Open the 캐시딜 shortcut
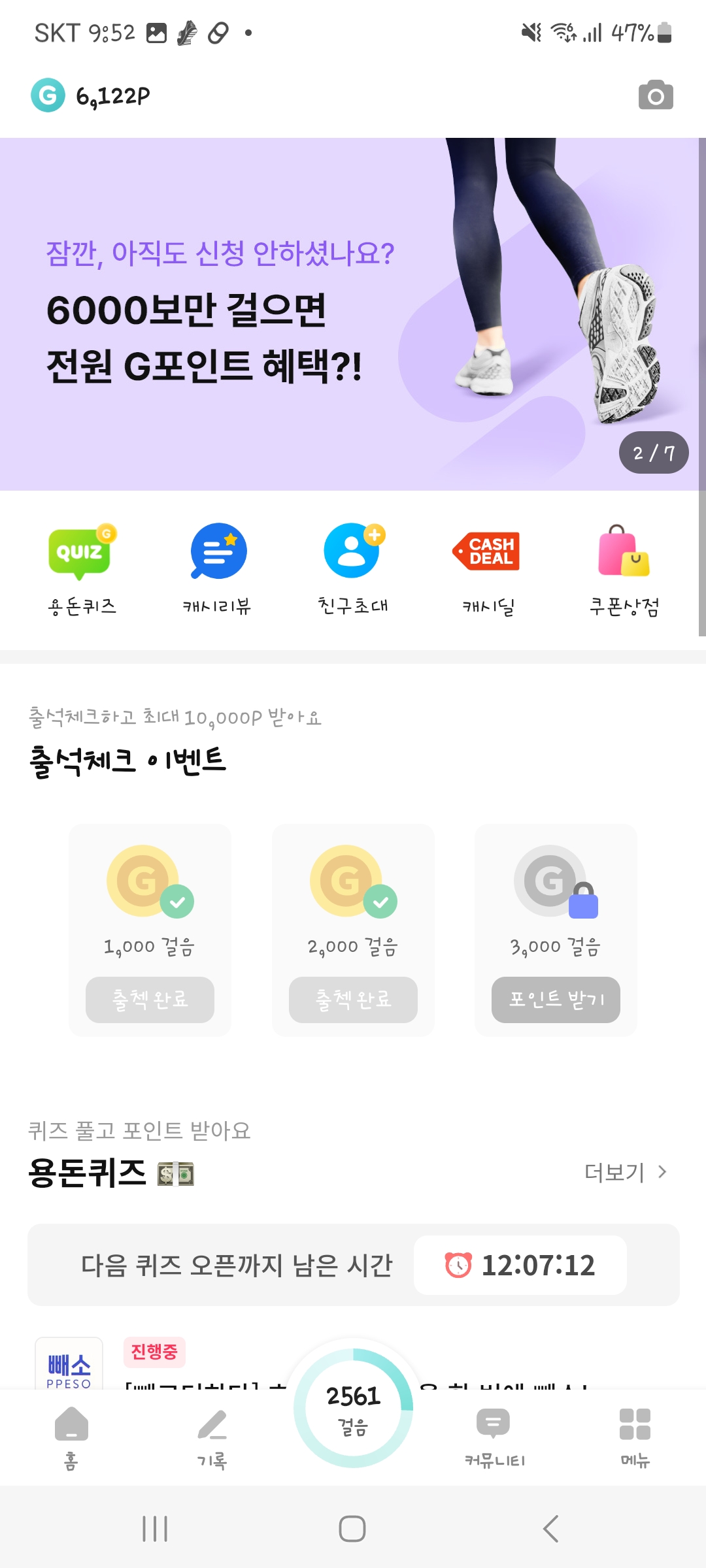The height and width of the screenshot is (1568, 706). 488,568
